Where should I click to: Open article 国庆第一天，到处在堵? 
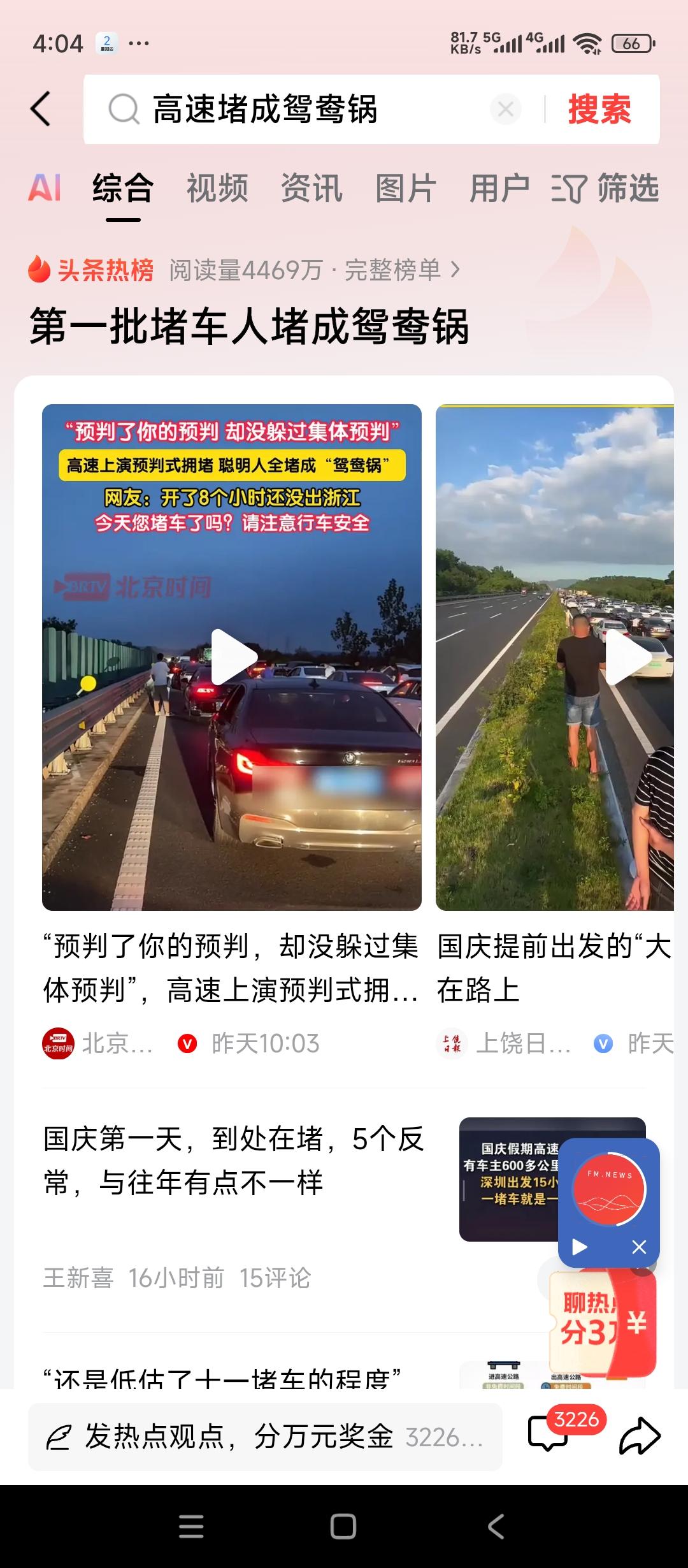coord(234,1160)
